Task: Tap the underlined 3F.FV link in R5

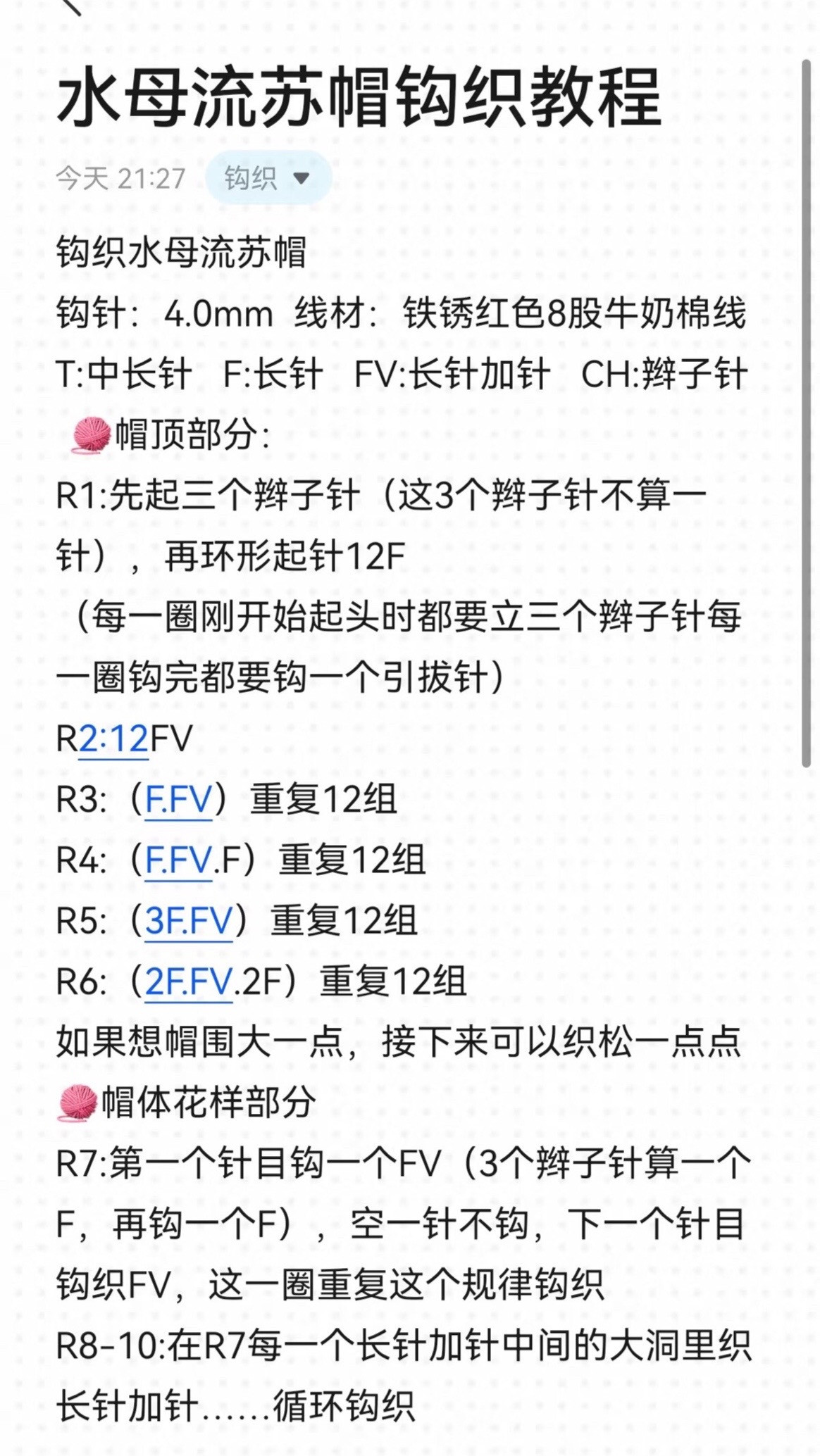Action: pos(189,921)
